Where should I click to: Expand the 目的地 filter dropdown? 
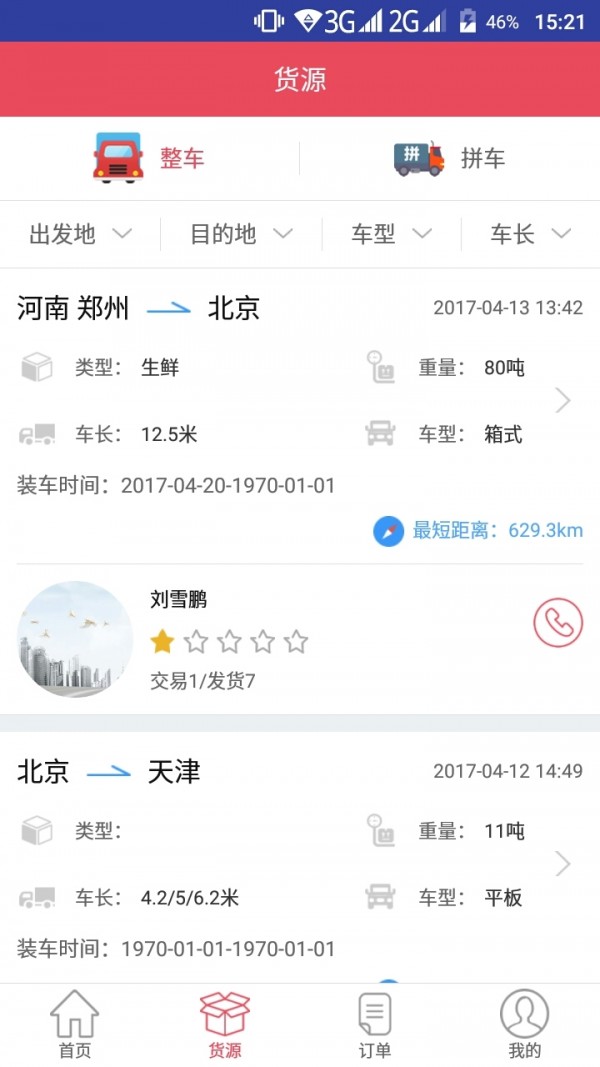point(241,234)
